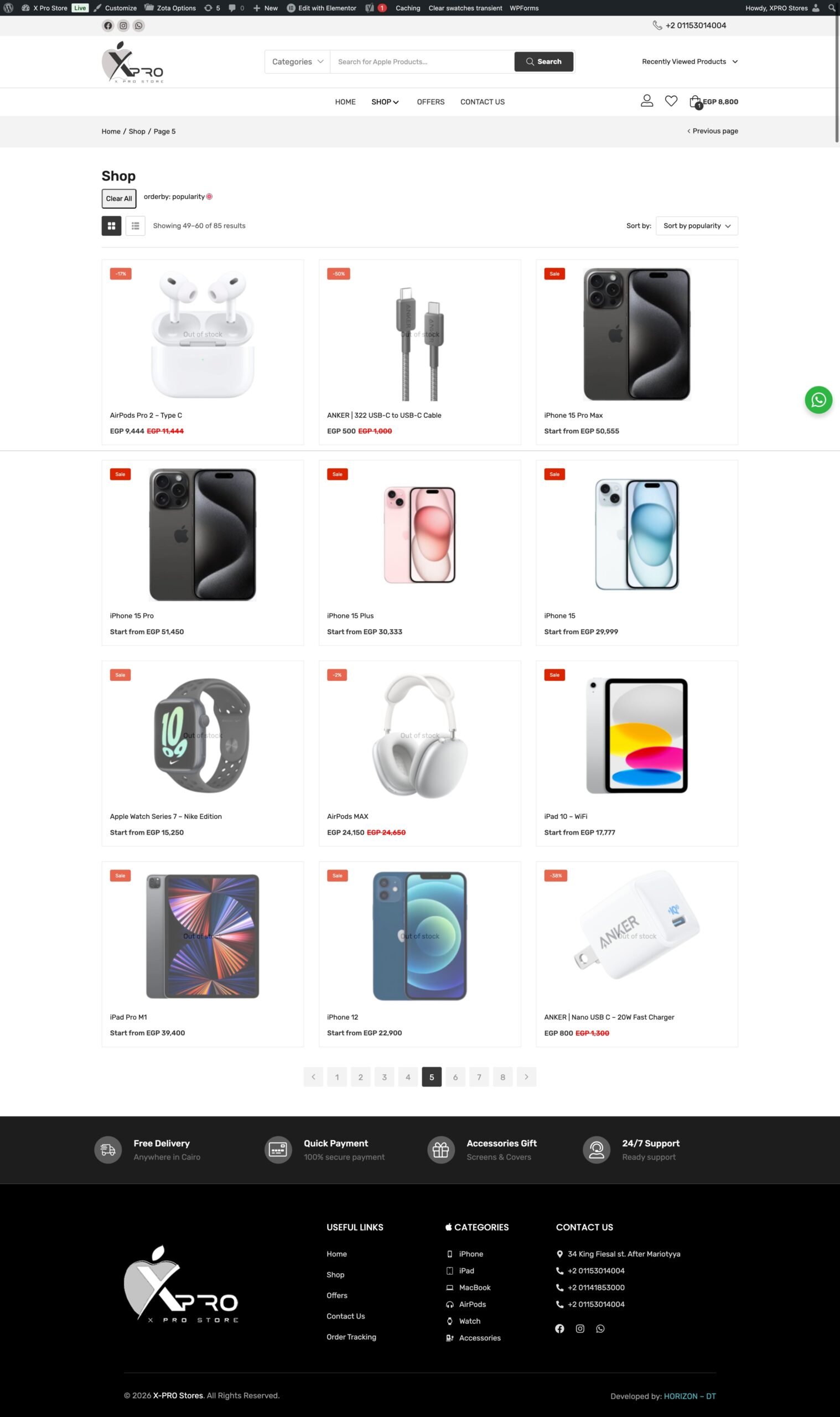Viewport: 840px width, 1417px height.
Task: Expand Recently Viewed Products
Action: point(689,61)
